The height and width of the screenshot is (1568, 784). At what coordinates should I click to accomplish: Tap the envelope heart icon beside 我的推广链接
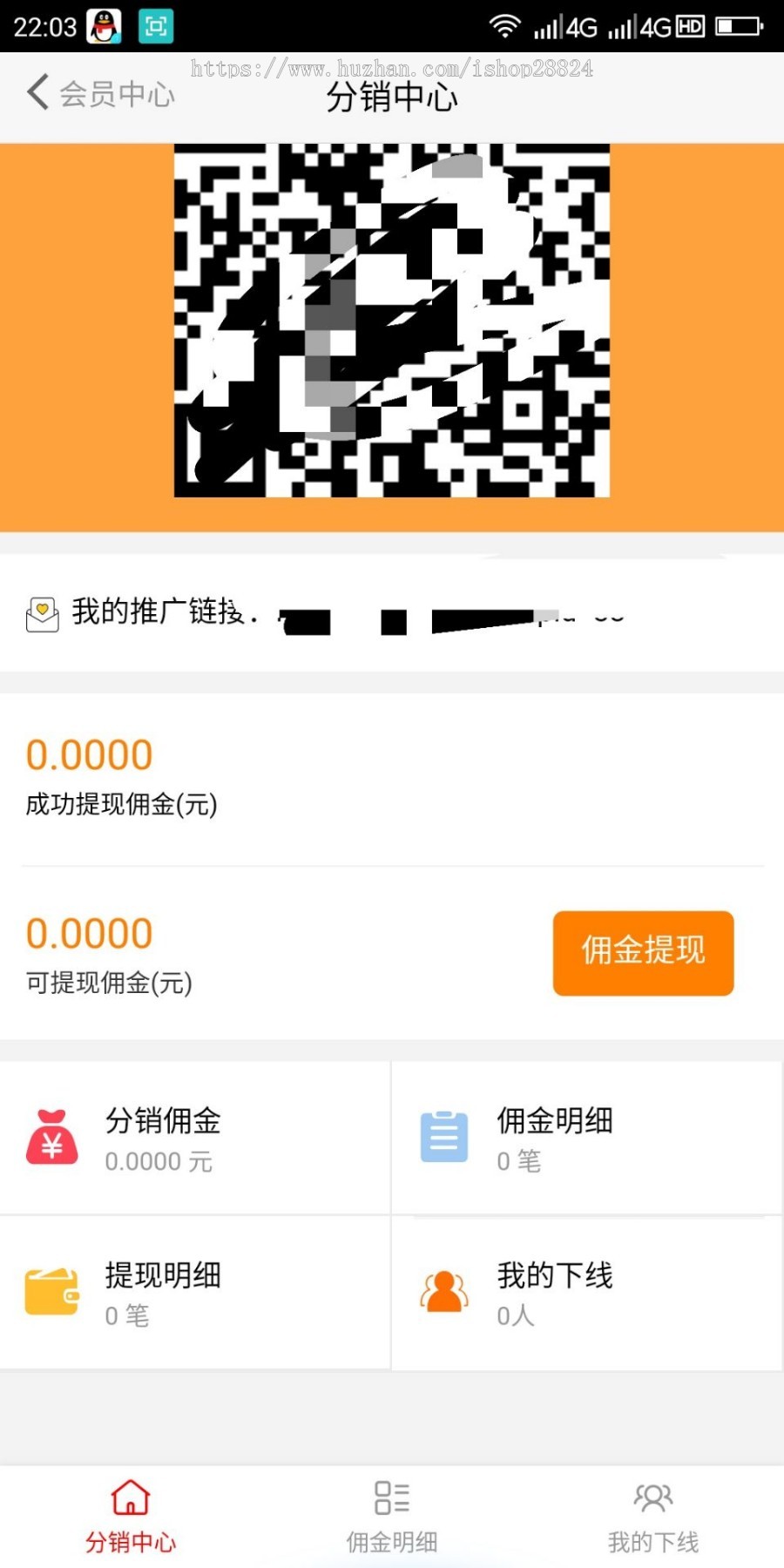point(44,612)
